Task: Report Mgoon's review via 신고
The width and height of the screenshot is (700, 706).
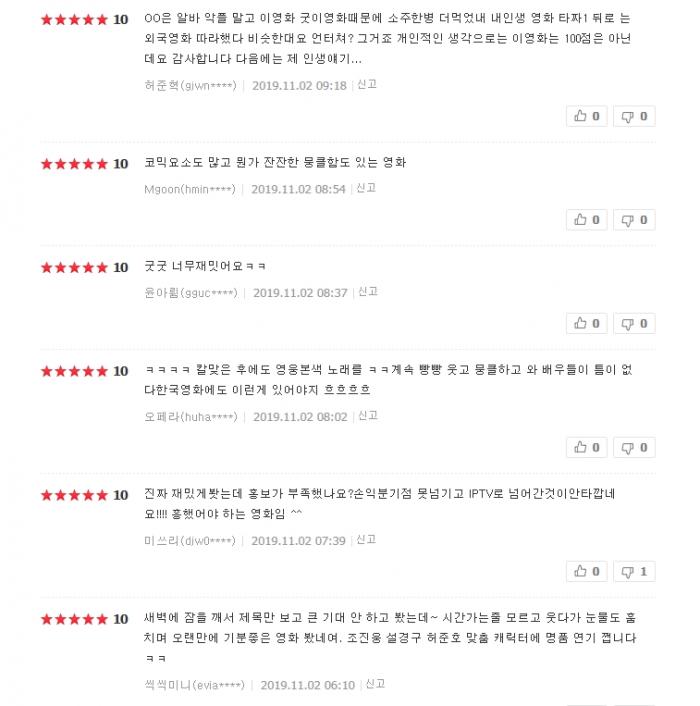Action: pyautogui.click(x=366, y=188)
